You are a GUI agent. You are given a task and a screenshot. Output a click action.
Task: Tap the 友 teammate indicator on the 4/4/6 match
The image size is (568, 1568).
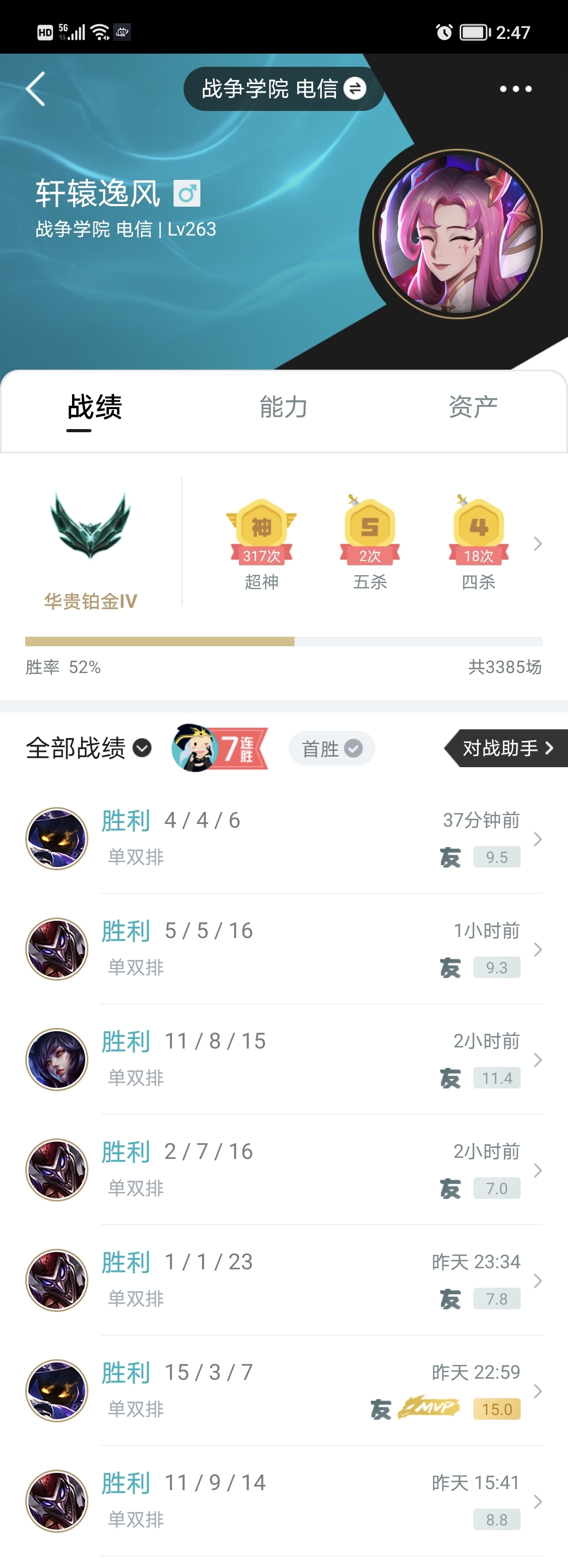click(449, 857)
